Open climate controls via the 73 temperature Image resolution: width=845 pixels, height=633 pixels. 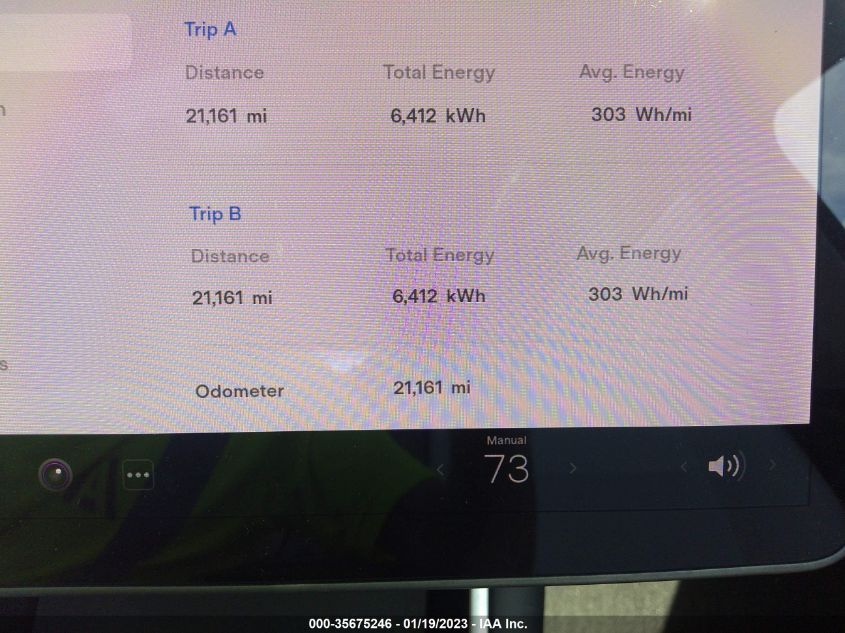506,468
